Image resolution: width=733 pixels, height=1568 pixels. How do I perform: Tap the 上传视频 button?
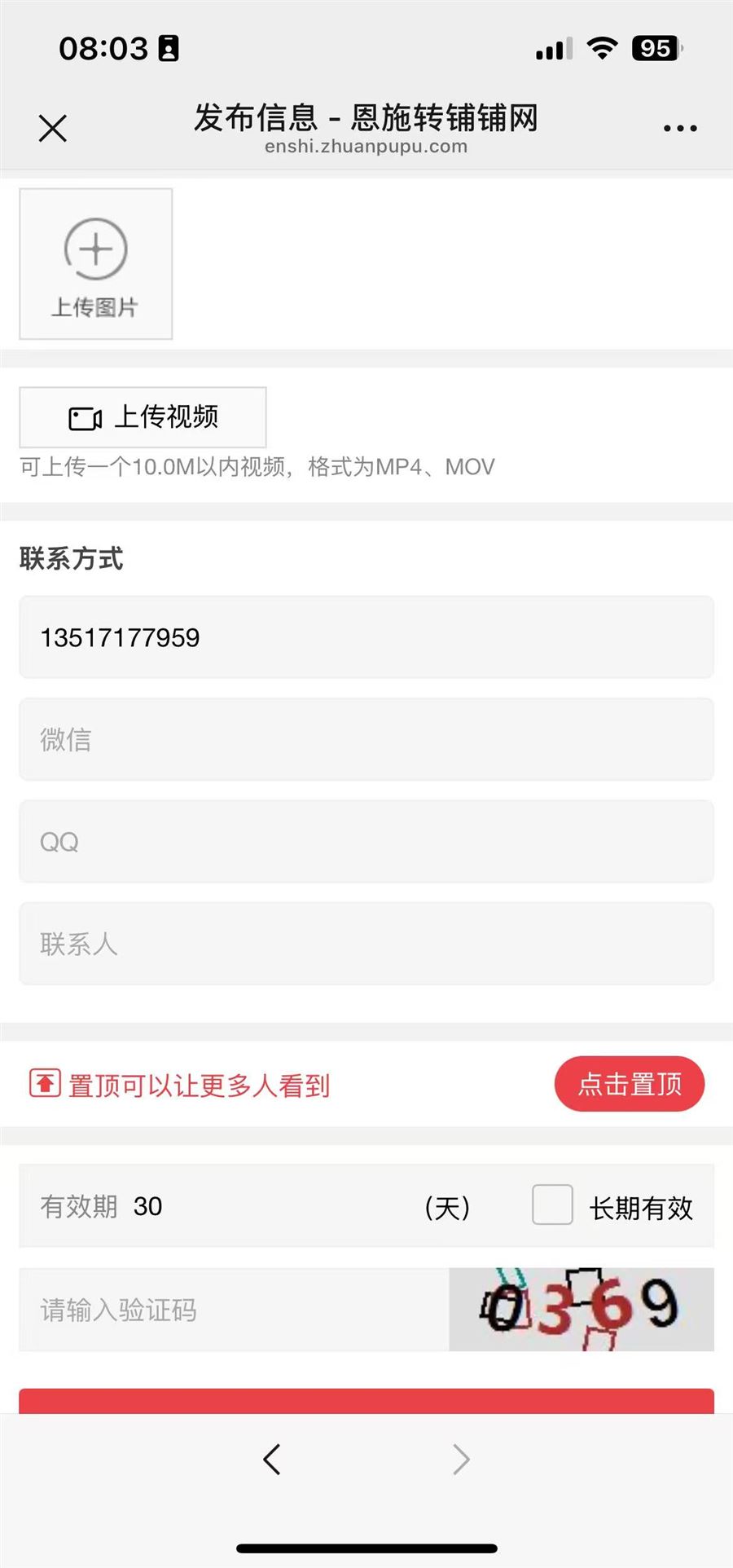143,417
